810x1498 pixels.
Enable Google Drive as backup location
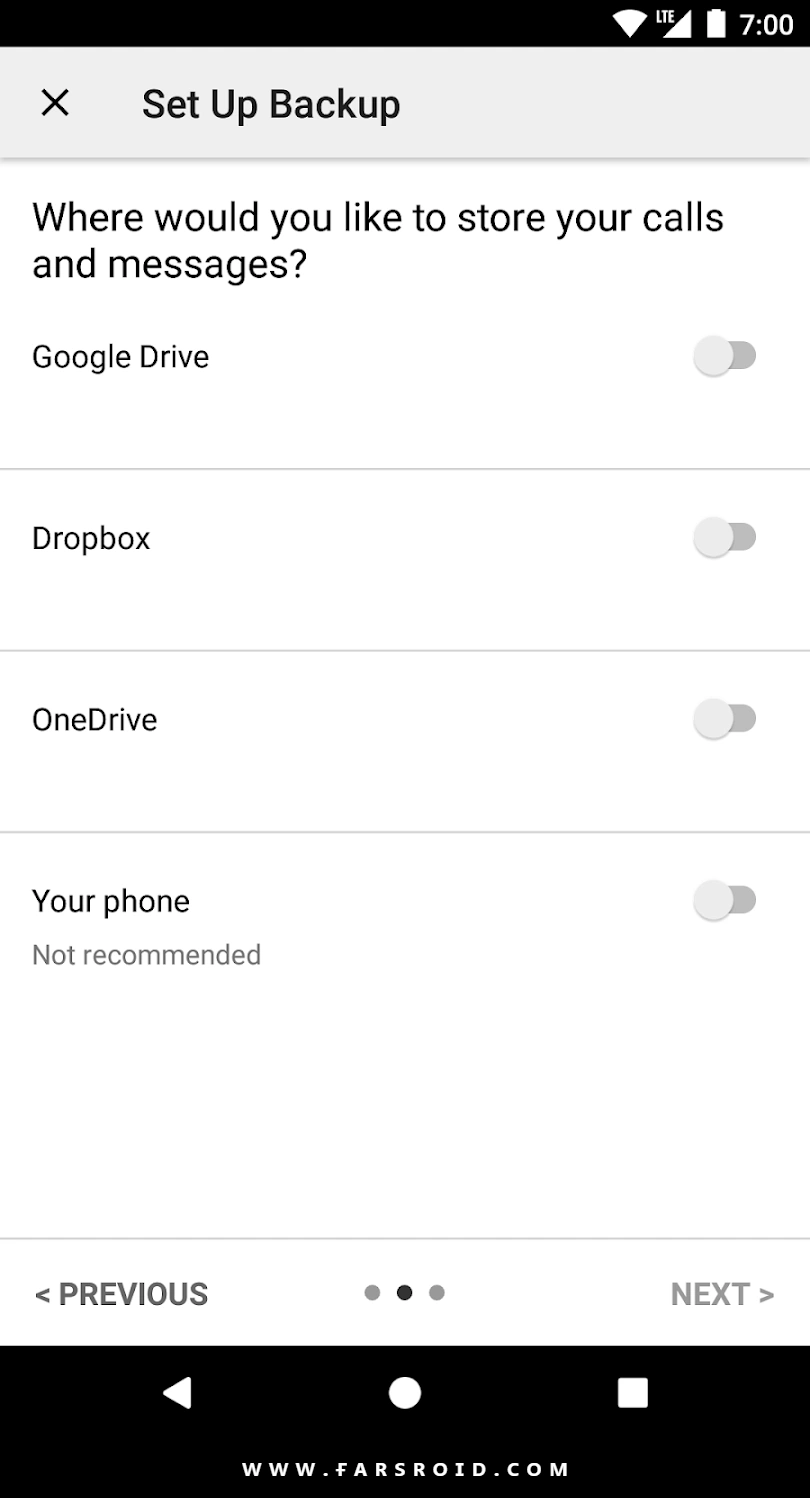point(725,356)
